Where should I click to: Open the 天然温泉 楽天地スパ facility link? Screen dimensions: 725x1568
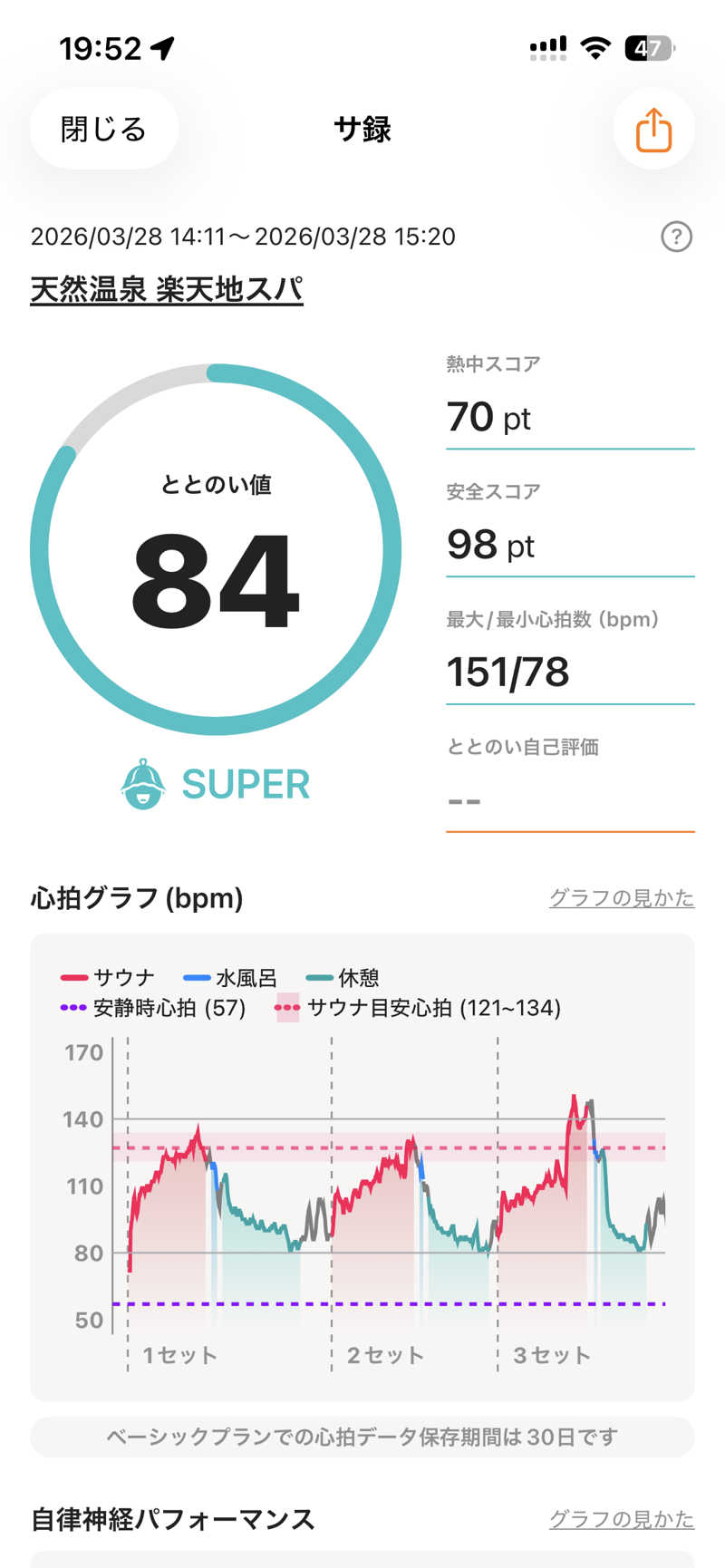tap(167, 289)
